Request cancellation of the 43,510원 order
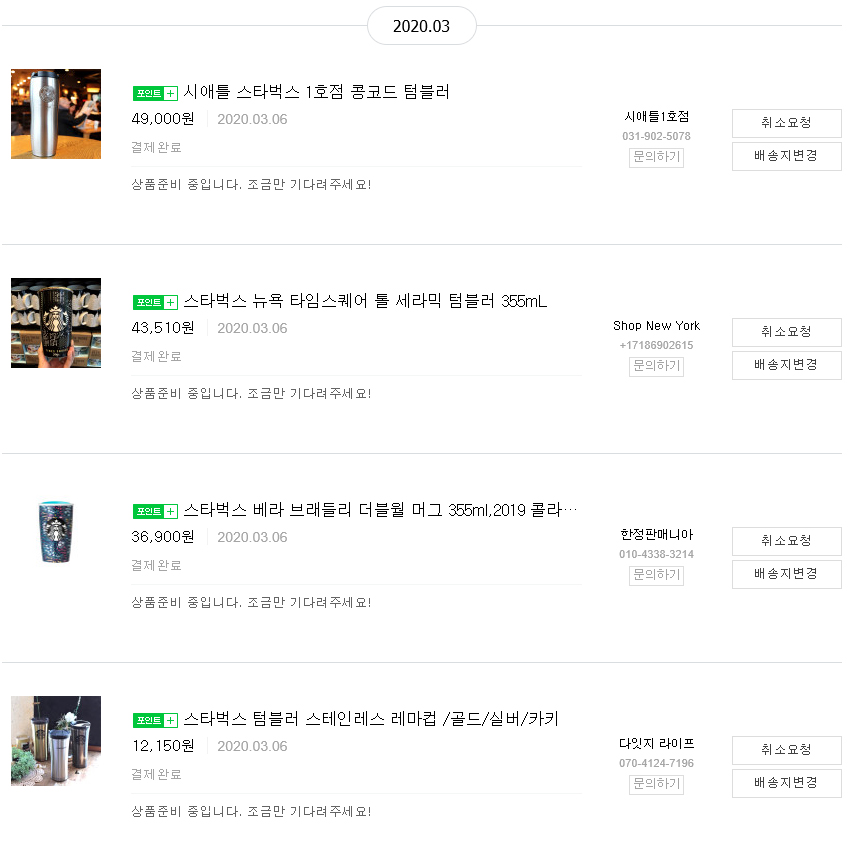The width and height of the screenshot is (861, 844). tap(786, 332)
